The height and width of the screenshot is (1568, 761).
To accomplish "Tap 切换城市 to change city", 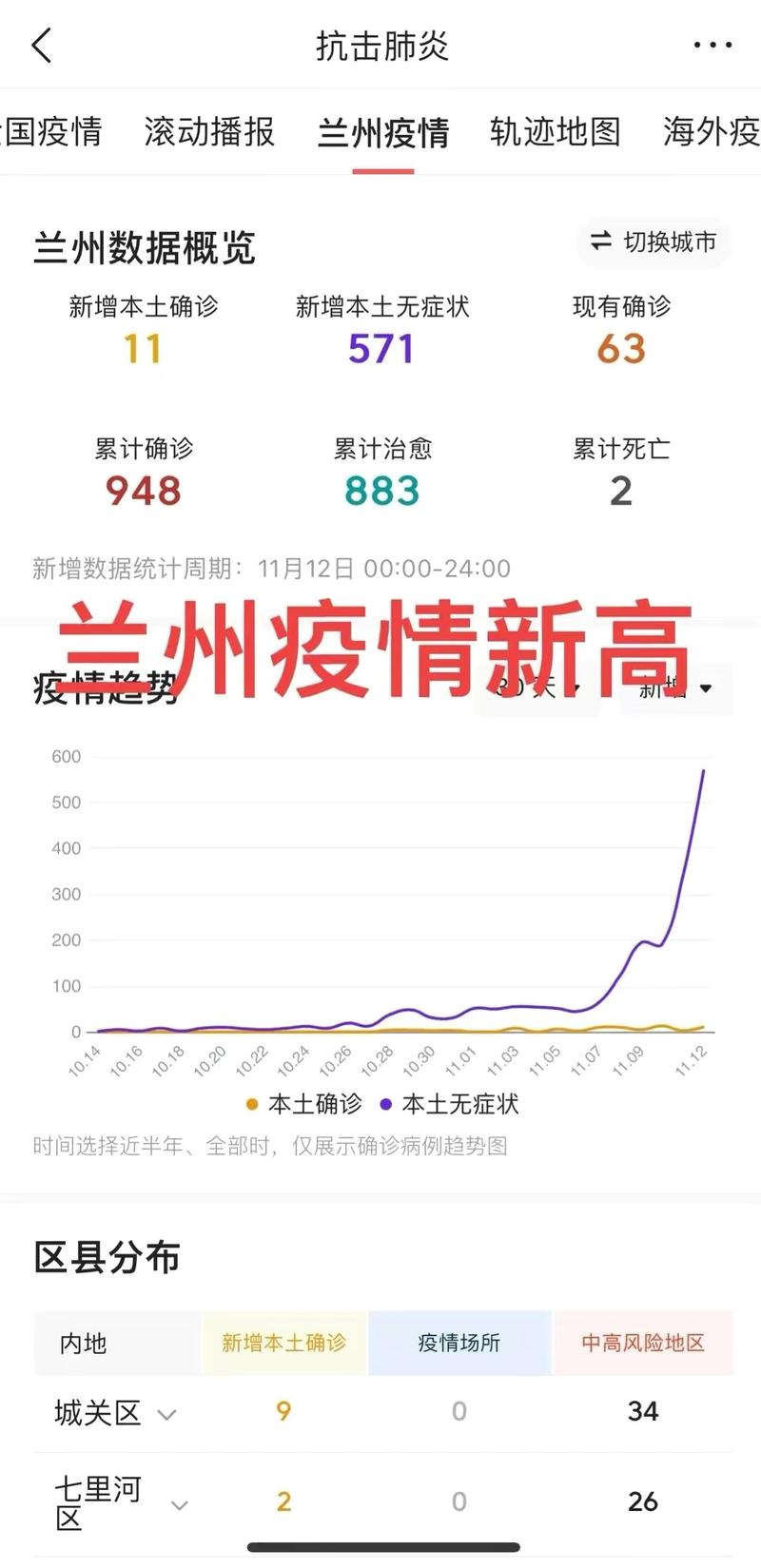I will pos(654,242).
